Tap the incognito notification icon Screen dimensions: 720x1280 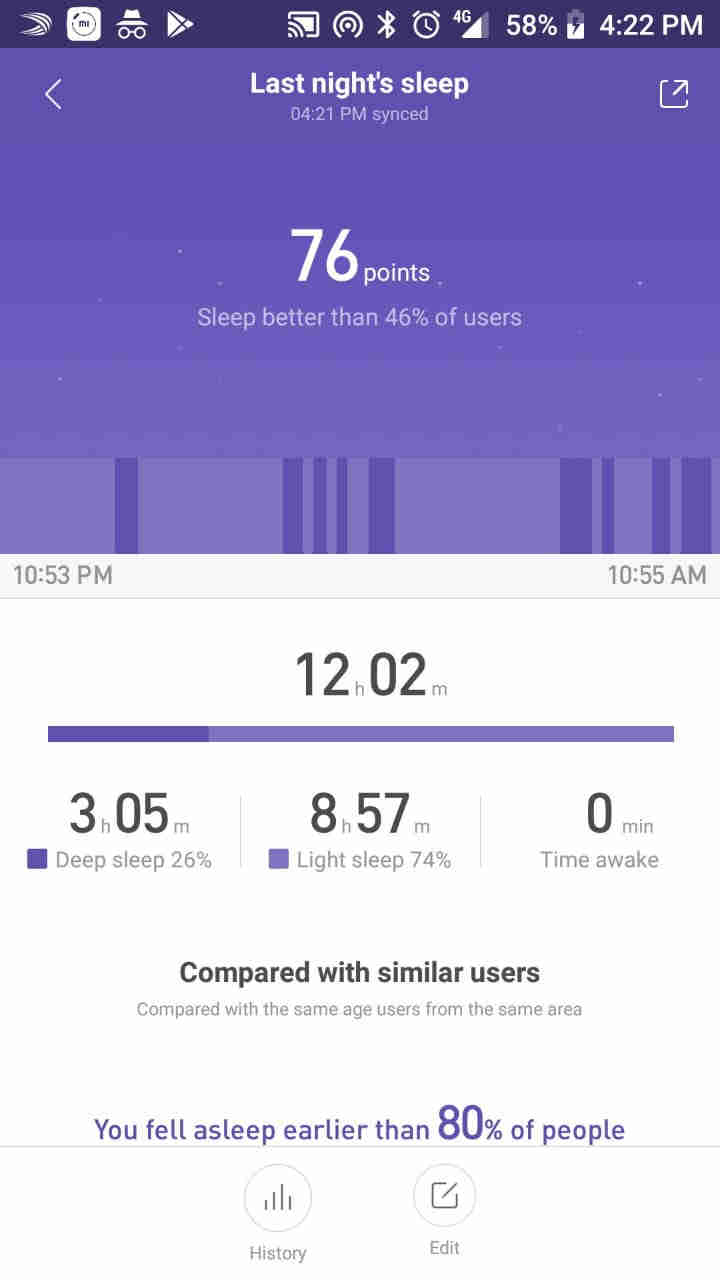pos(131,24)
